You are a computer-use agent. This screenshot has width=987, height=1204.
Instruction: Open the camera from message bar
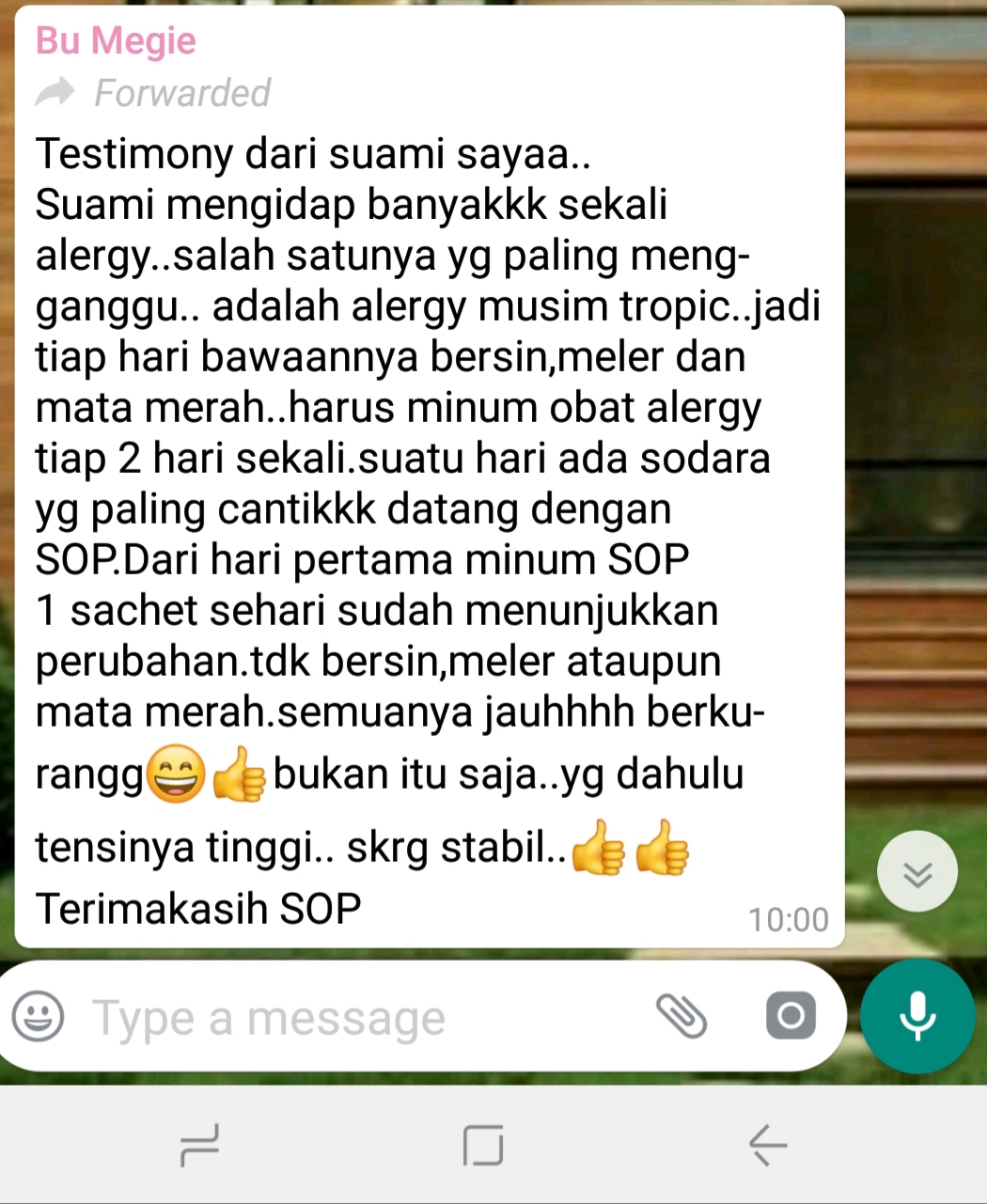(x=791, y=1016)
